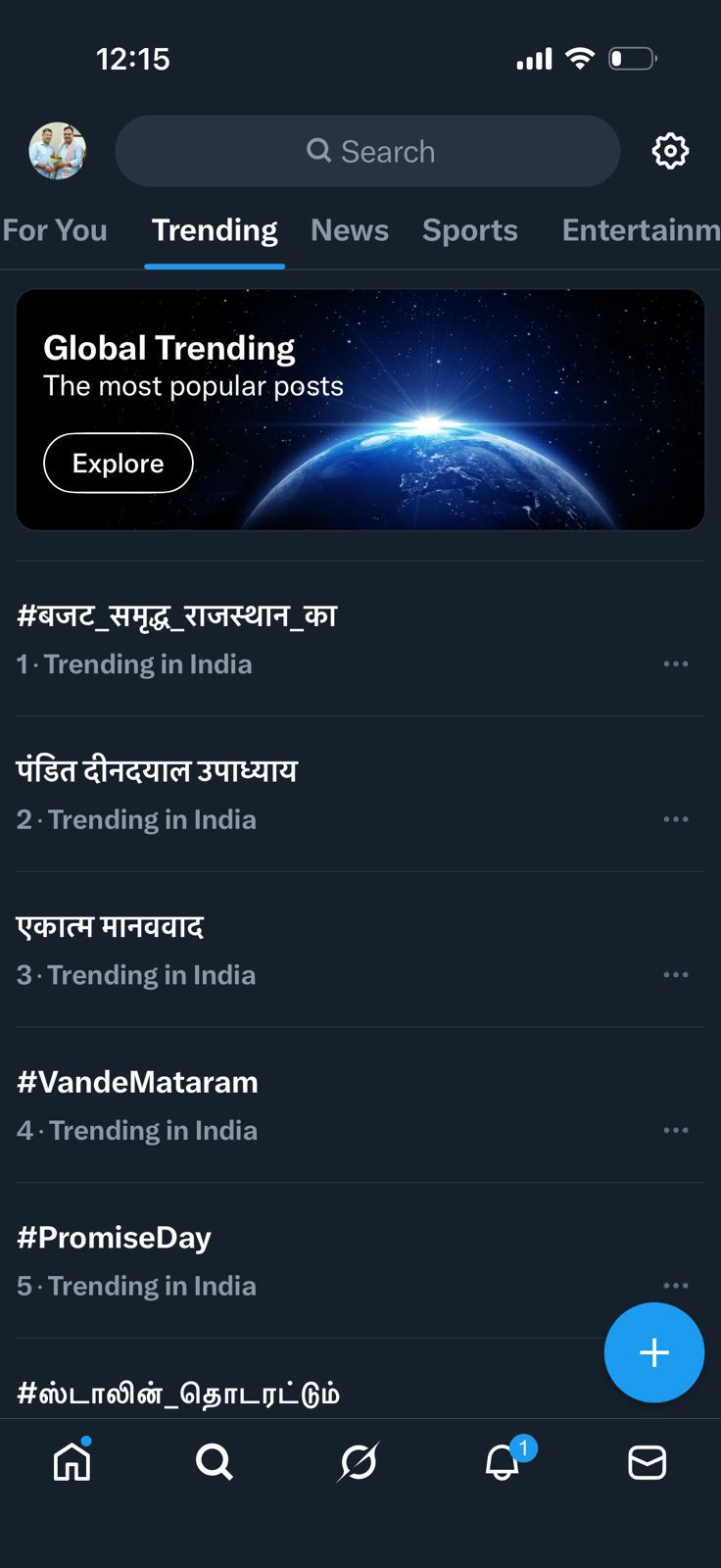
Task: Switch to the News tab
Action: (350, 230)
